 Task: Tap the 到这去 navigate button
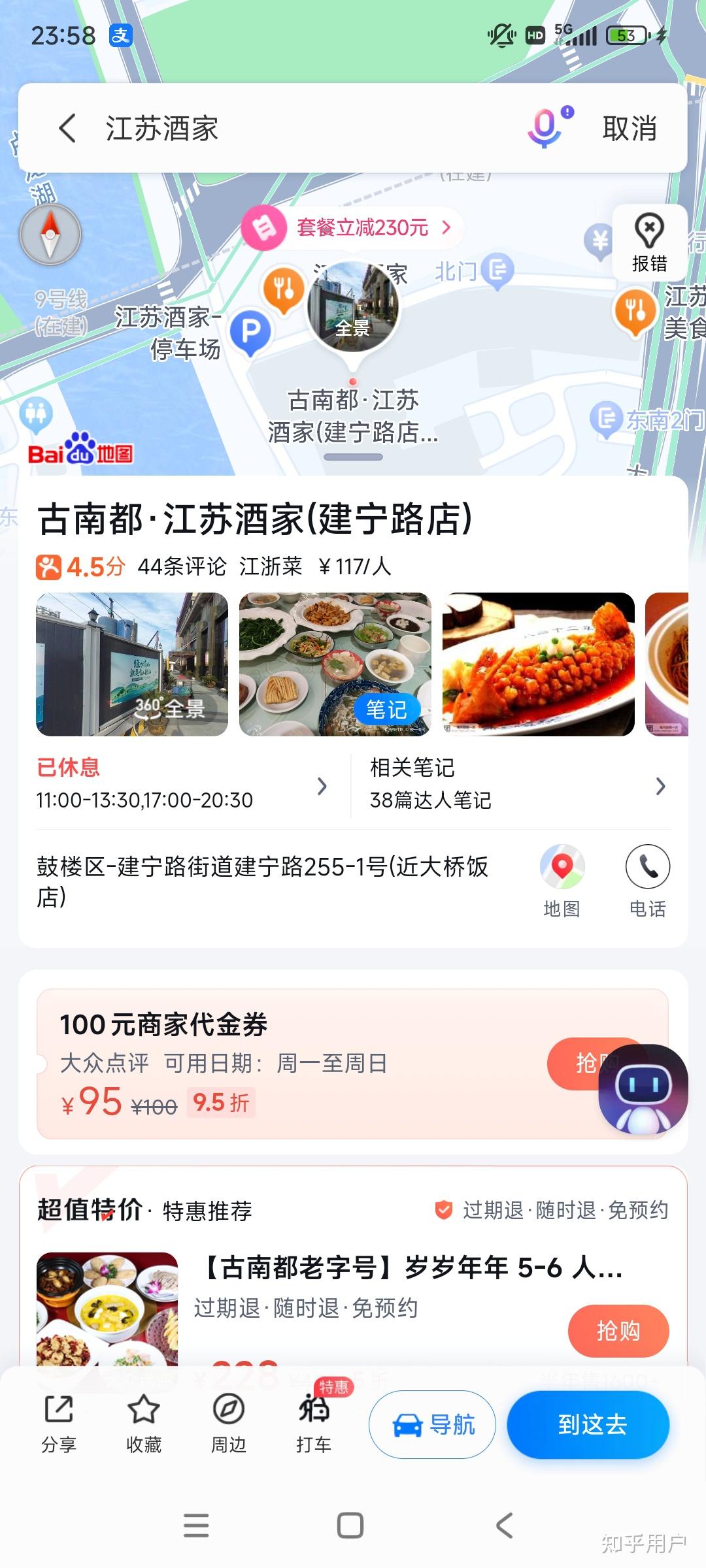click(588, 1426)
